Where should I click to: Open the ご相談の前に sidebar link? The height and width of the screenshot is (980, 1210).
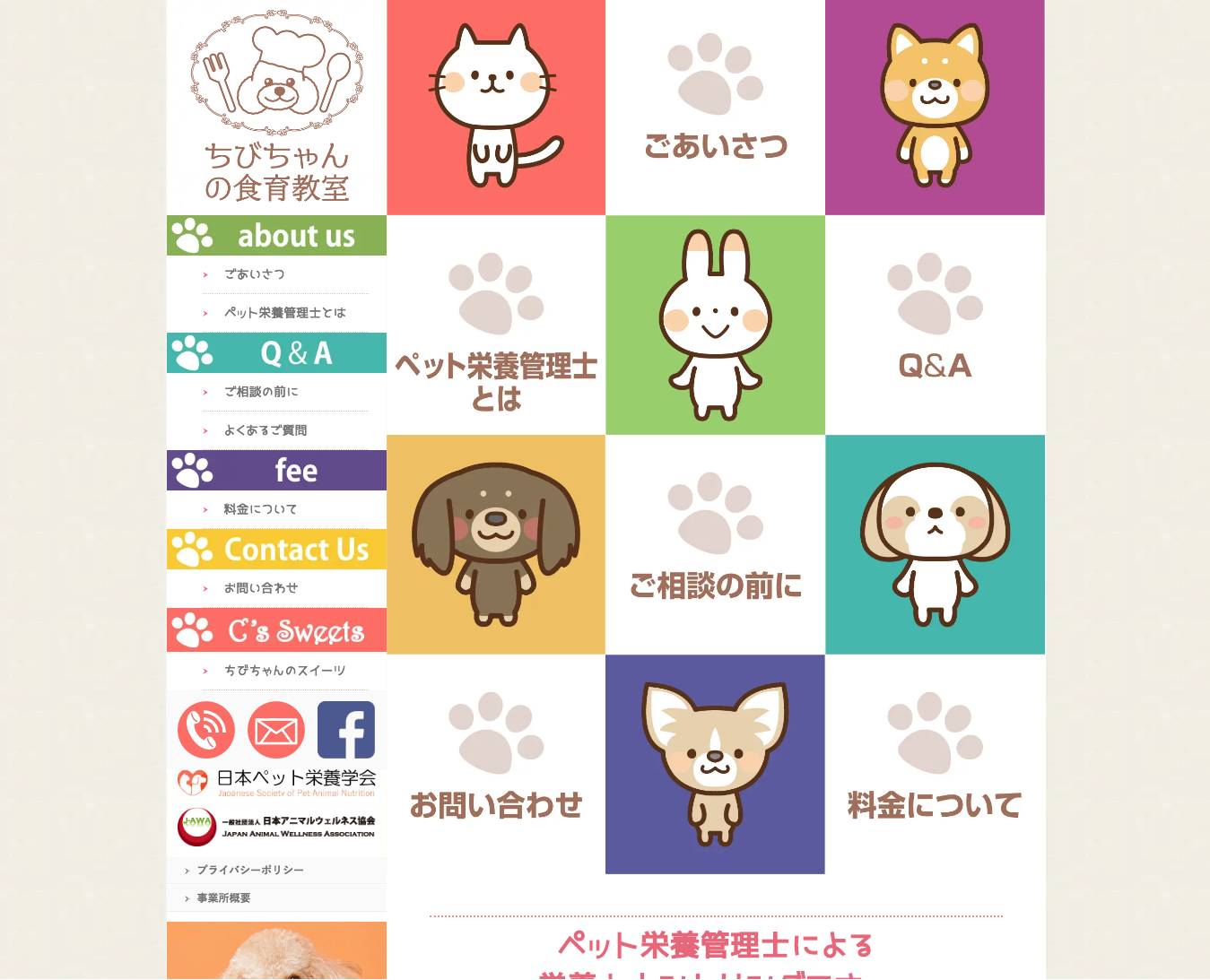[261, 392]
